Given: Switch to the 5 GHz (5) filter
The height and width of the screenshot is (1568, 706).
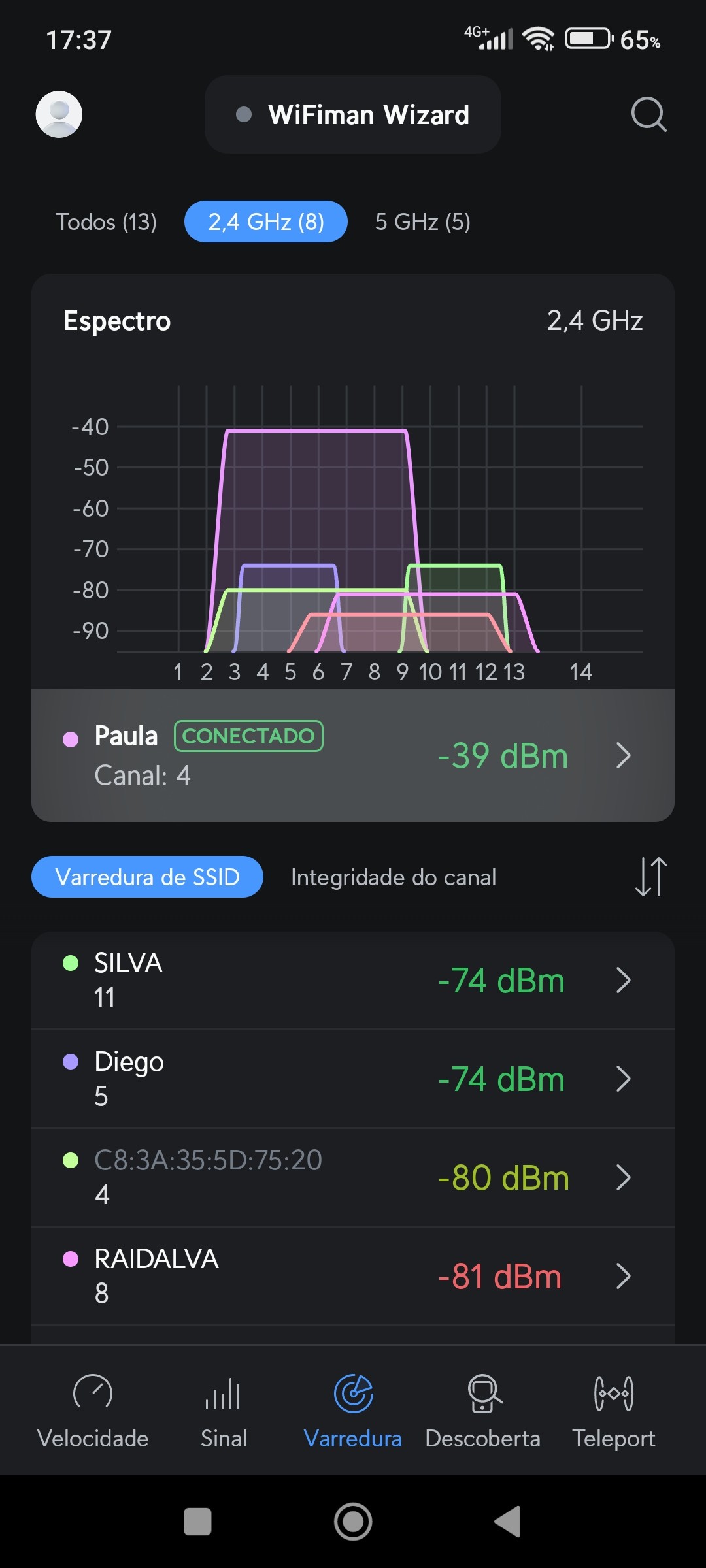Looking at the screenshot, I should pos(422,222).
